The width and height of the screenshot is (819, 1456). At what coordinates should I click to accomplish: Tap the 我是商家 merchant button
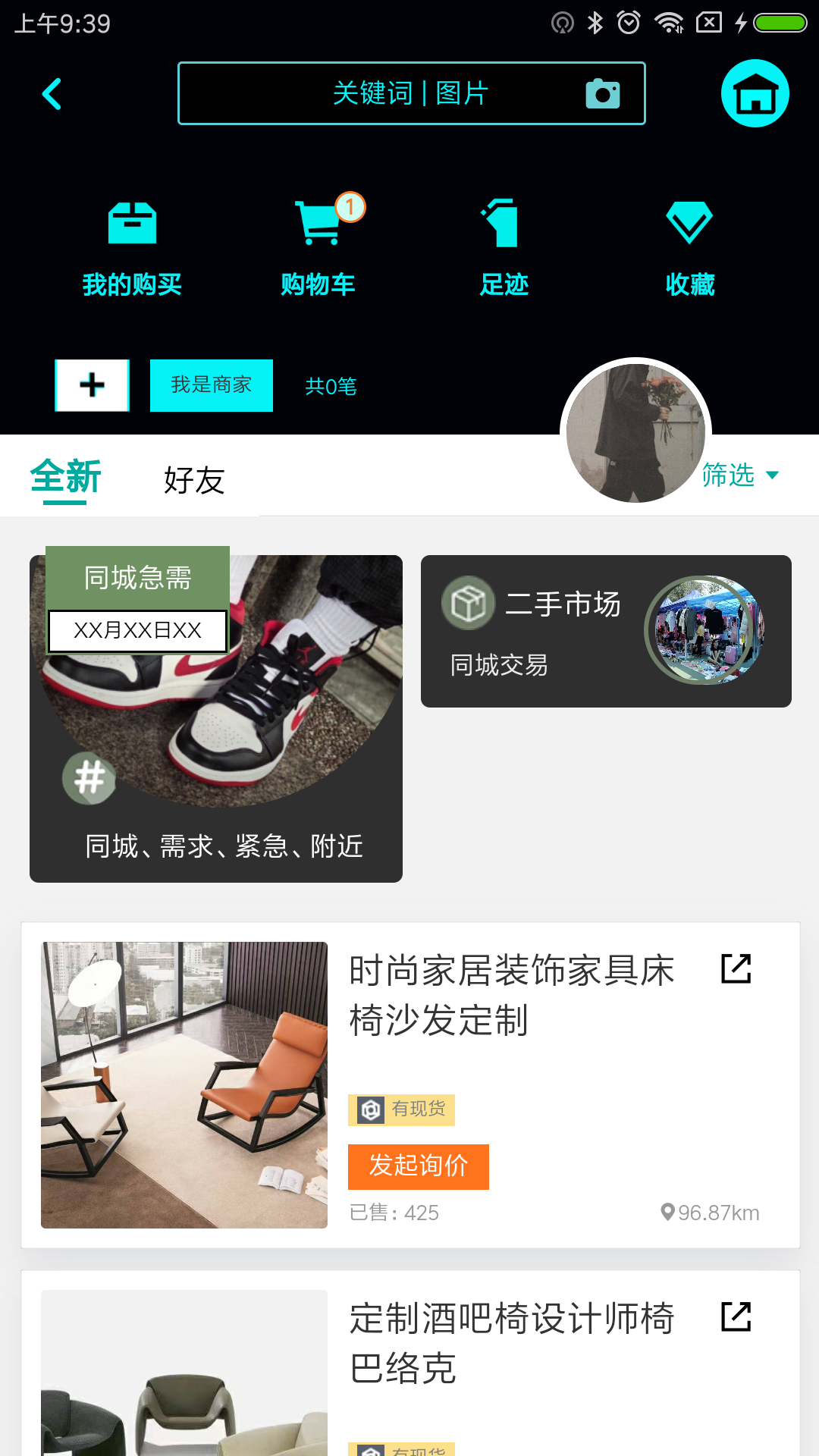pos(211,385)
